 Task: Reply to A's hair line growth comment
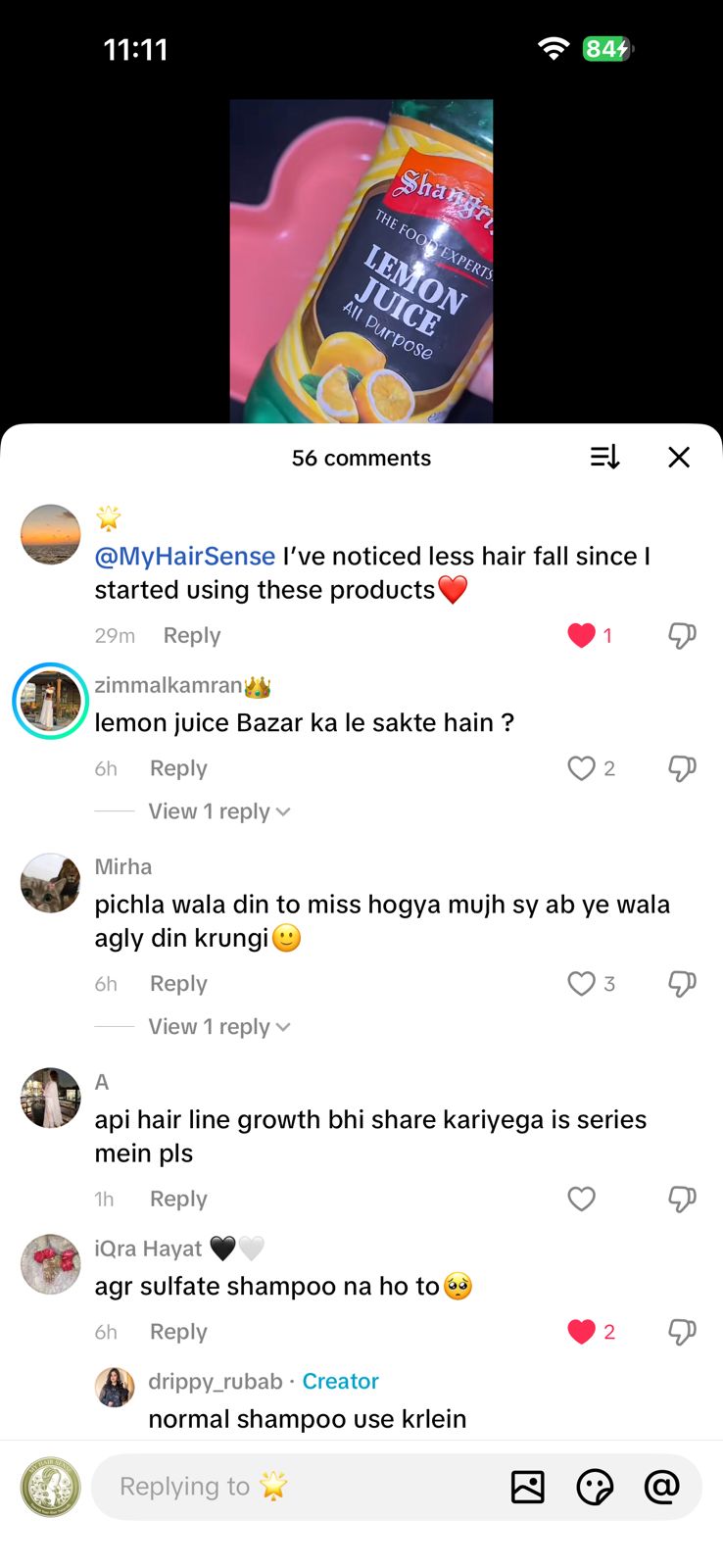click(x=178, y=1200)
